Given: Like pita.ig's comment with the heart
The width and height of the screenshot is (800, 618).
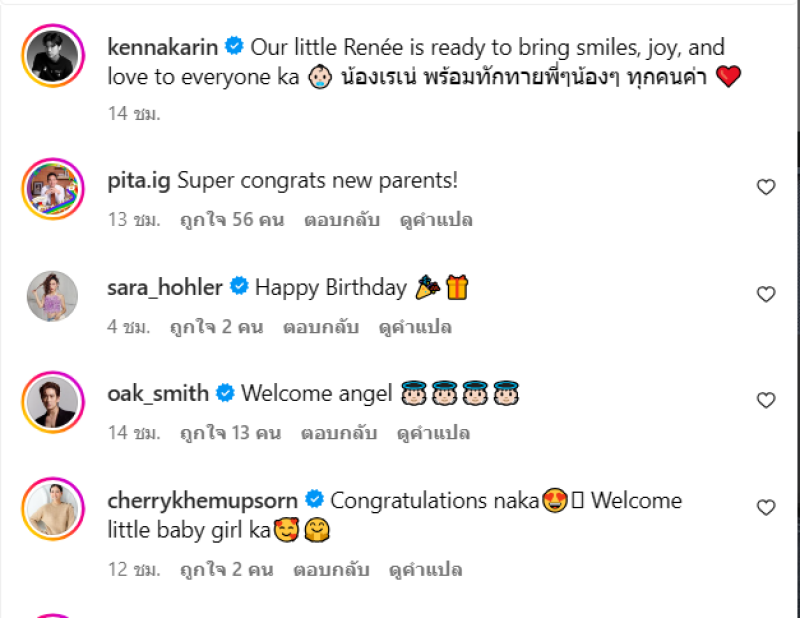Looking at the screenshot, I should [765, 187].
